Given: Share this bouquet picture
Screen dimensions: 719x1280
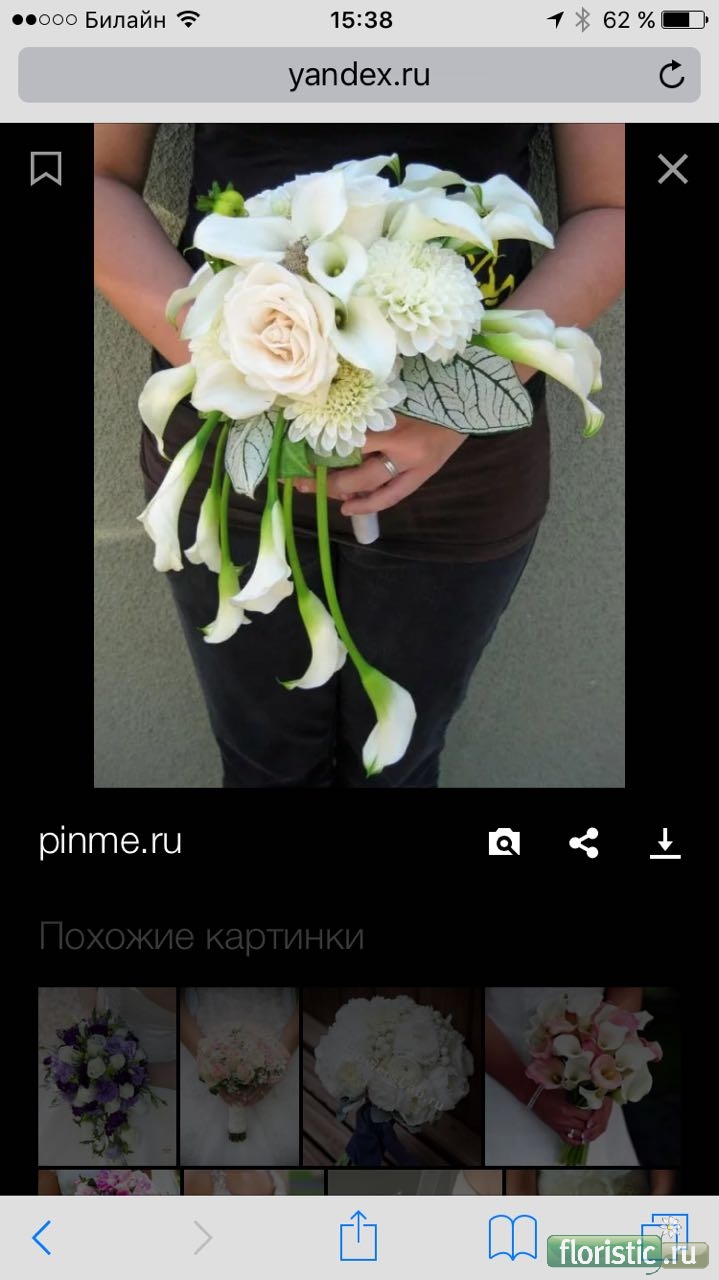Looking at the screenshot, I should coord(584,843).
